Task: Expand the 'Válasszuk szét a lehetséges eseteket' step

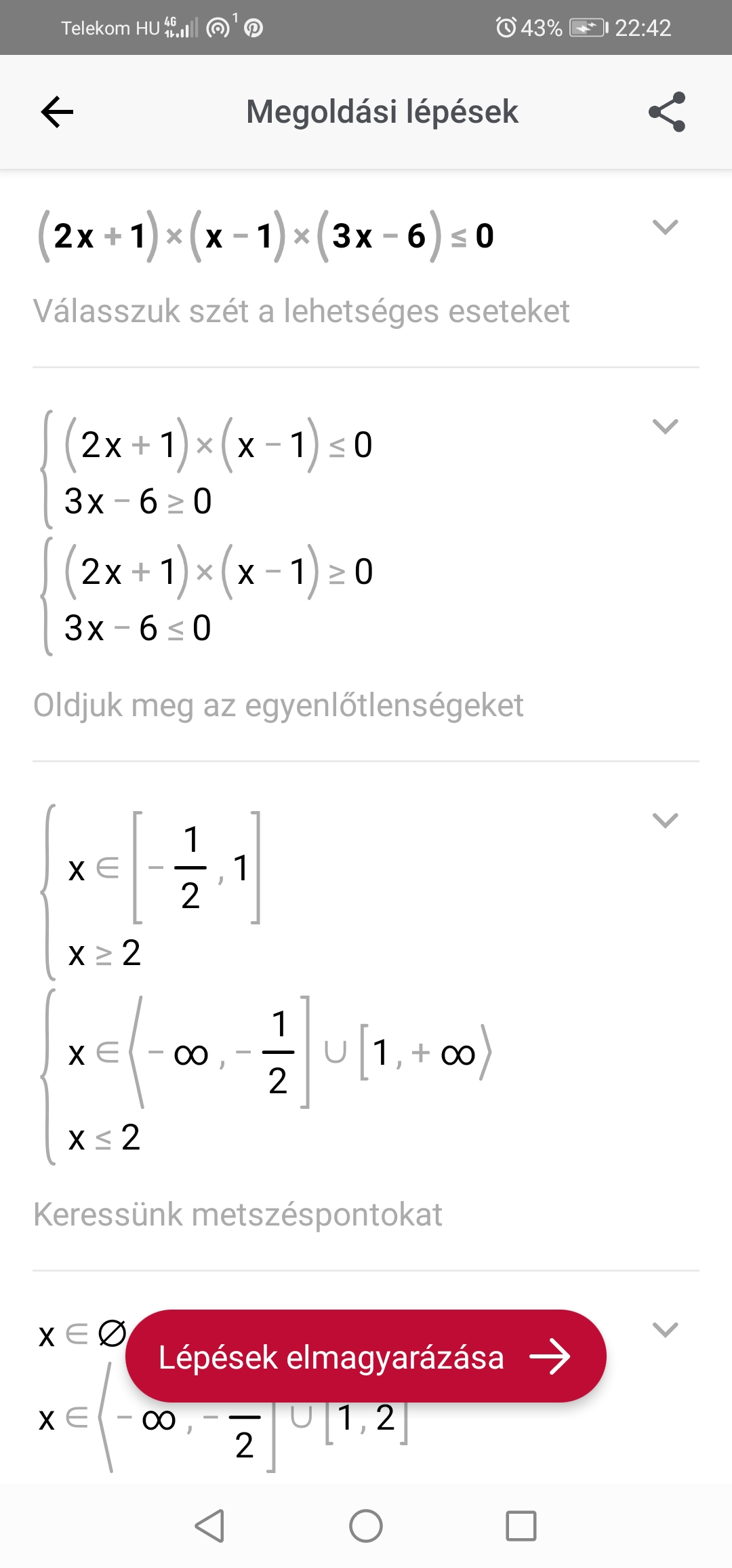Action: [664, 227]
